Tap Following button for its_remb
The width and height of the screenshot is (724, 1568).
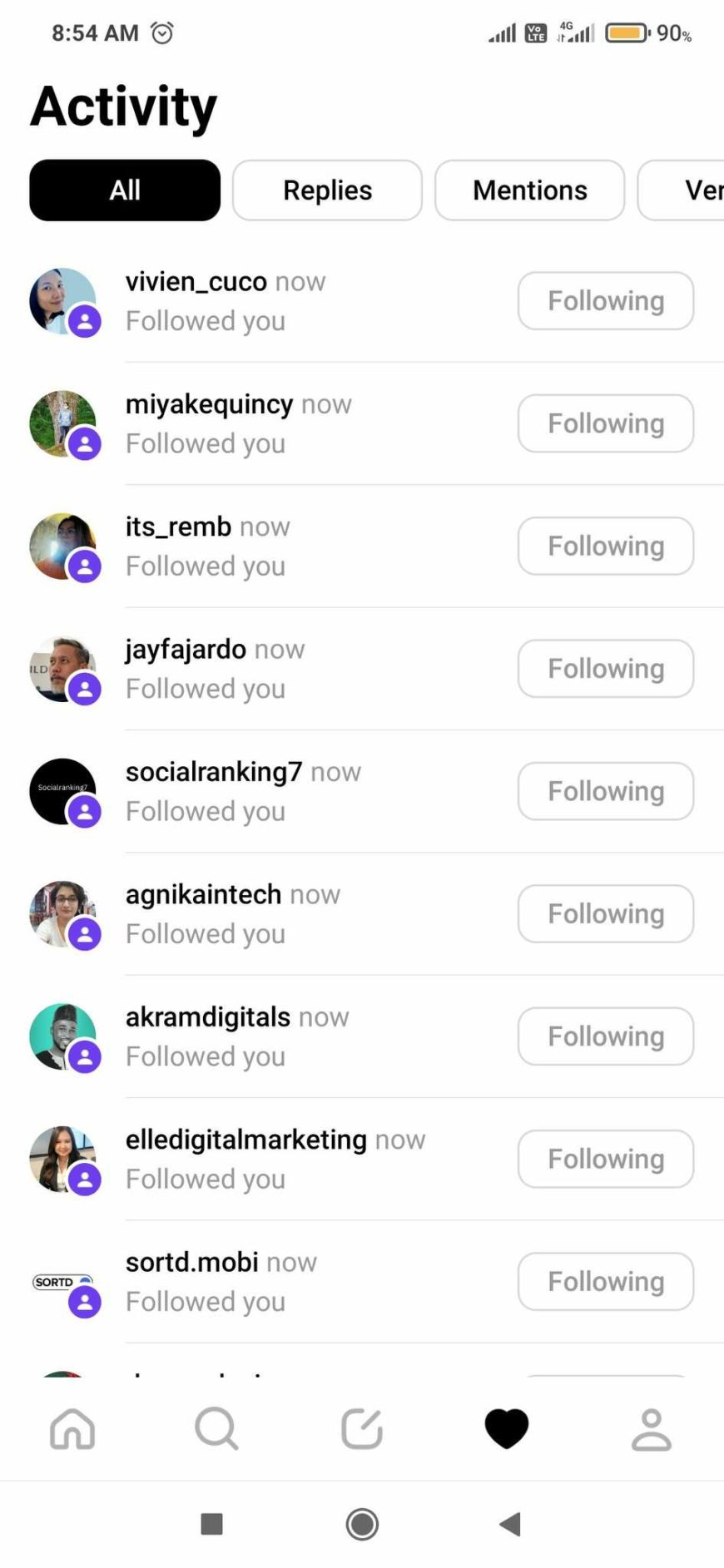pyautogui.click(x=606, y=546)
